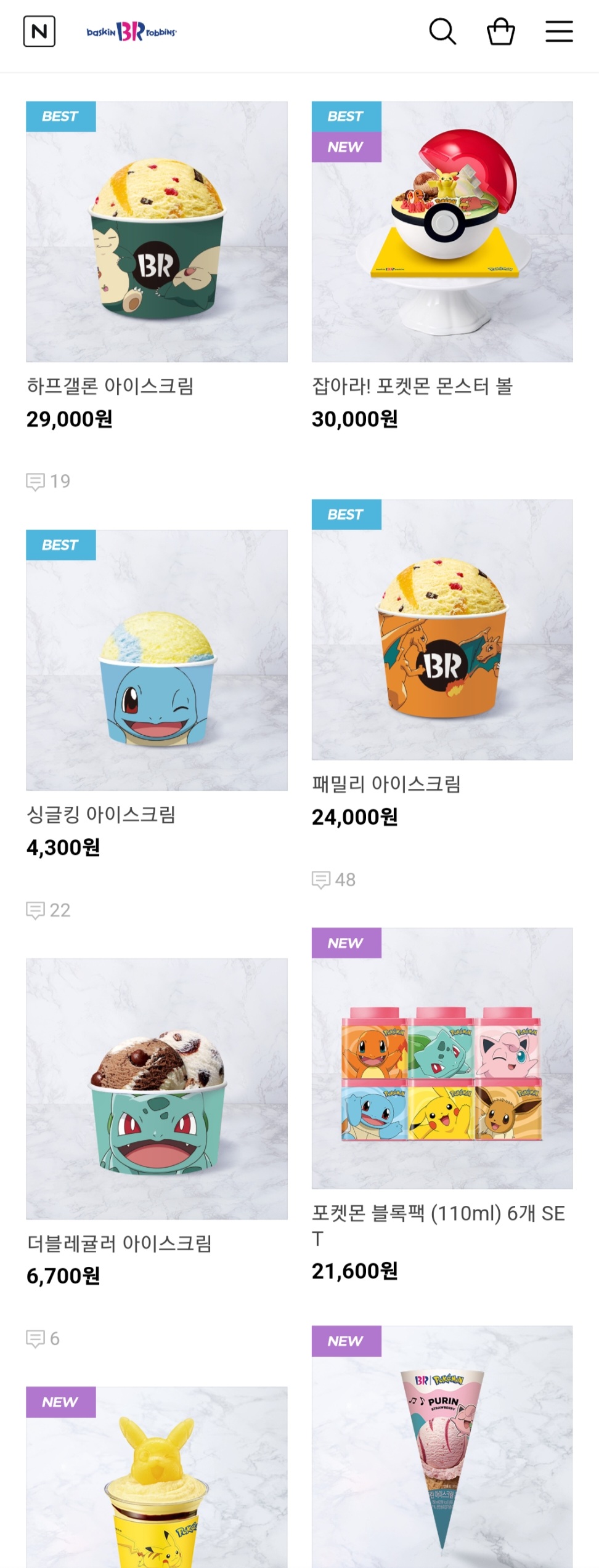View 더블레귤러 아이스크림 product
599x1568 pixels.
[157, 1089]
